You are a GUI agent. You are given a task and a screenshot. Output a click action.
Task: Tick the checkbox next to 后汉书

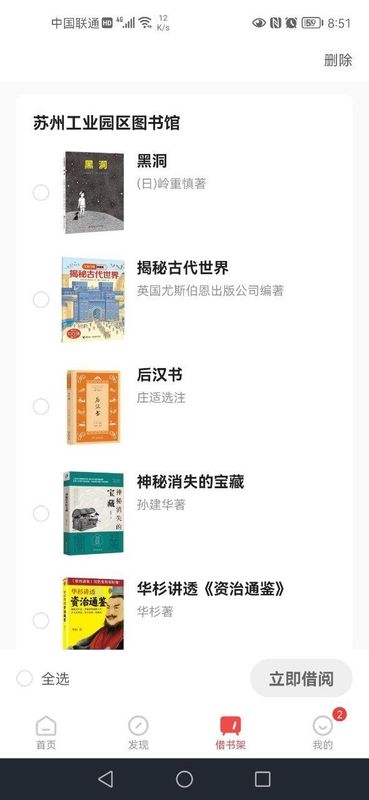point(41,407)
